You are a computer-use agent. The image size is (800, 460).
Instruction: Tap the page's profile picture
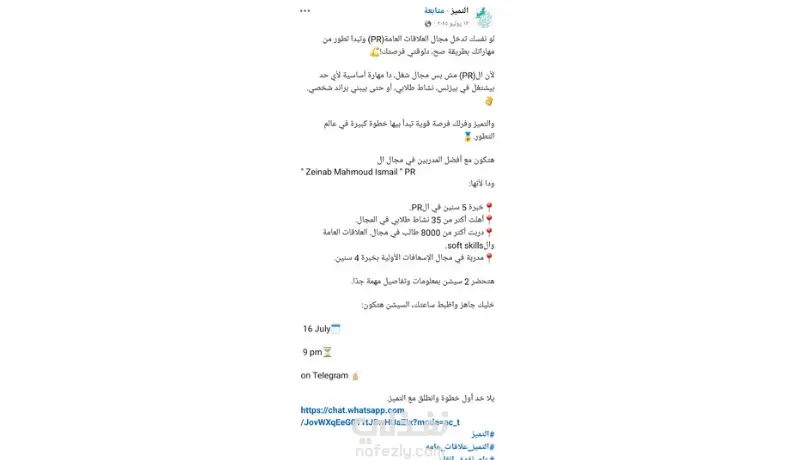click(484, 17)
